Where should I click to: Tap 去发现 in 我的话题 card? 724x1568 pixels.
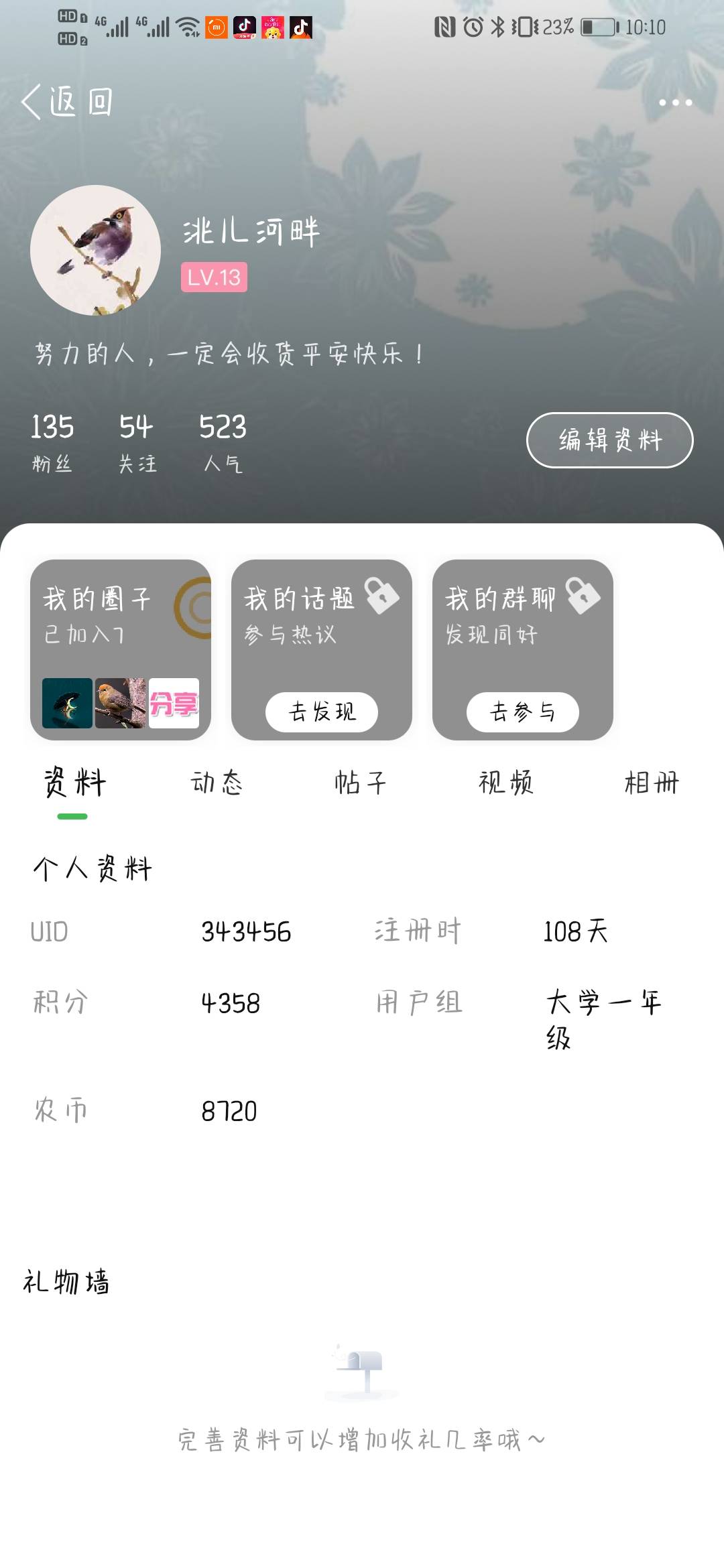click(x=322, y=712)
